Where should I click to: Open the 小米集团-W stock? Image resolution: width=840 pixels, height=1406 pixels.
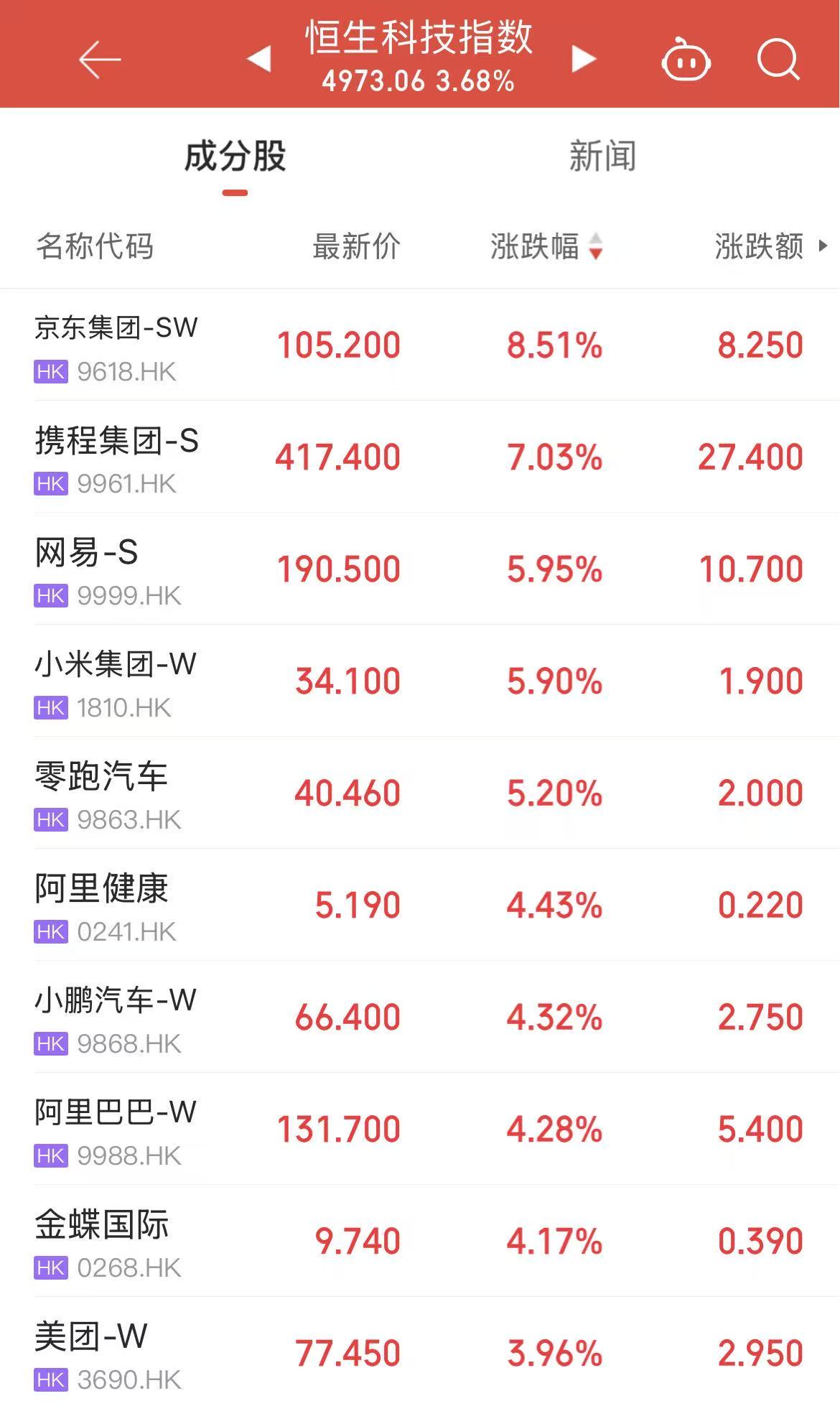point(420,681)
